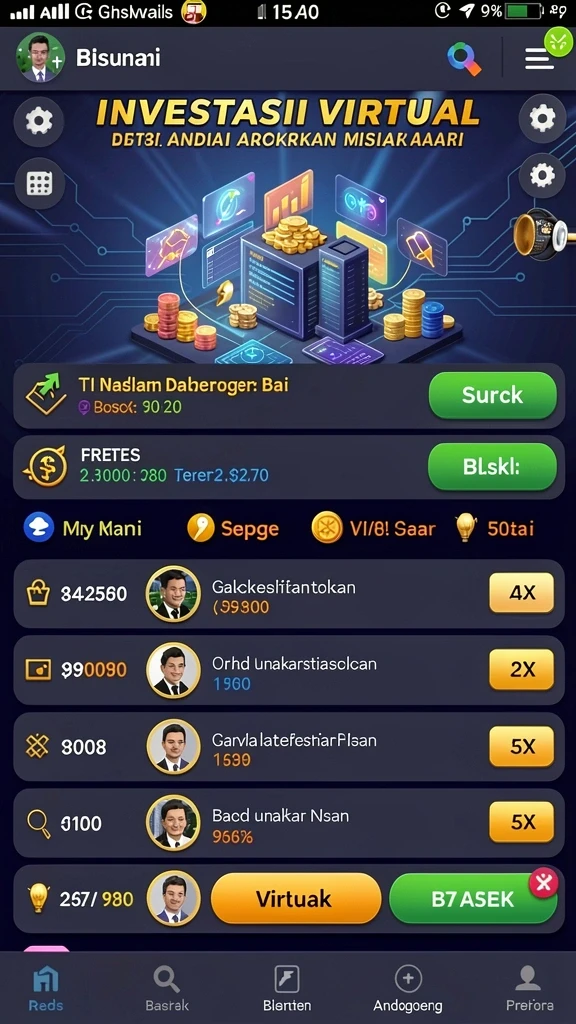Switch to the Sepge tab
576x1024 pixels.
click(233, 528)
